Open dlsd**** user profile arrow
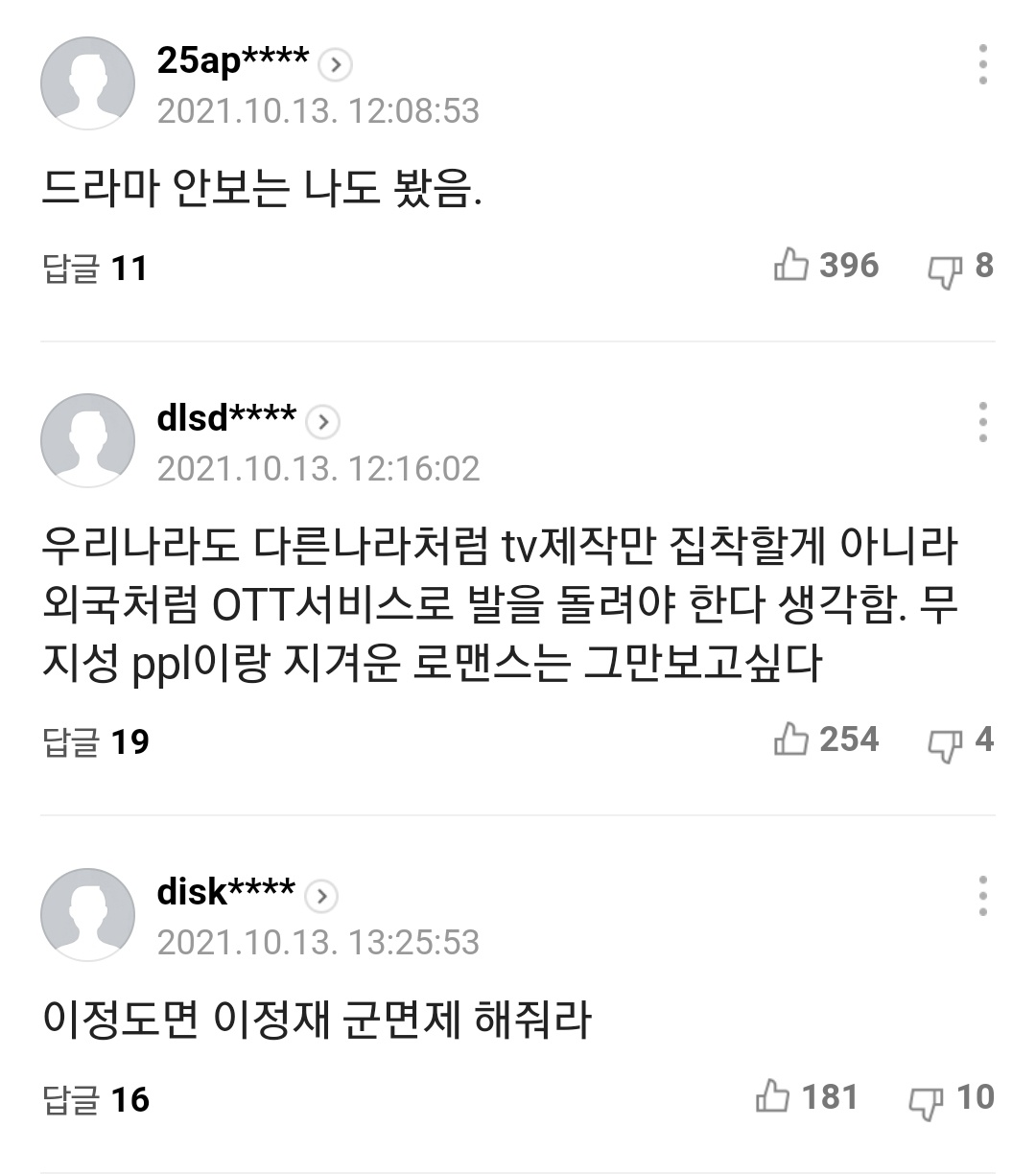 point(322,422)
